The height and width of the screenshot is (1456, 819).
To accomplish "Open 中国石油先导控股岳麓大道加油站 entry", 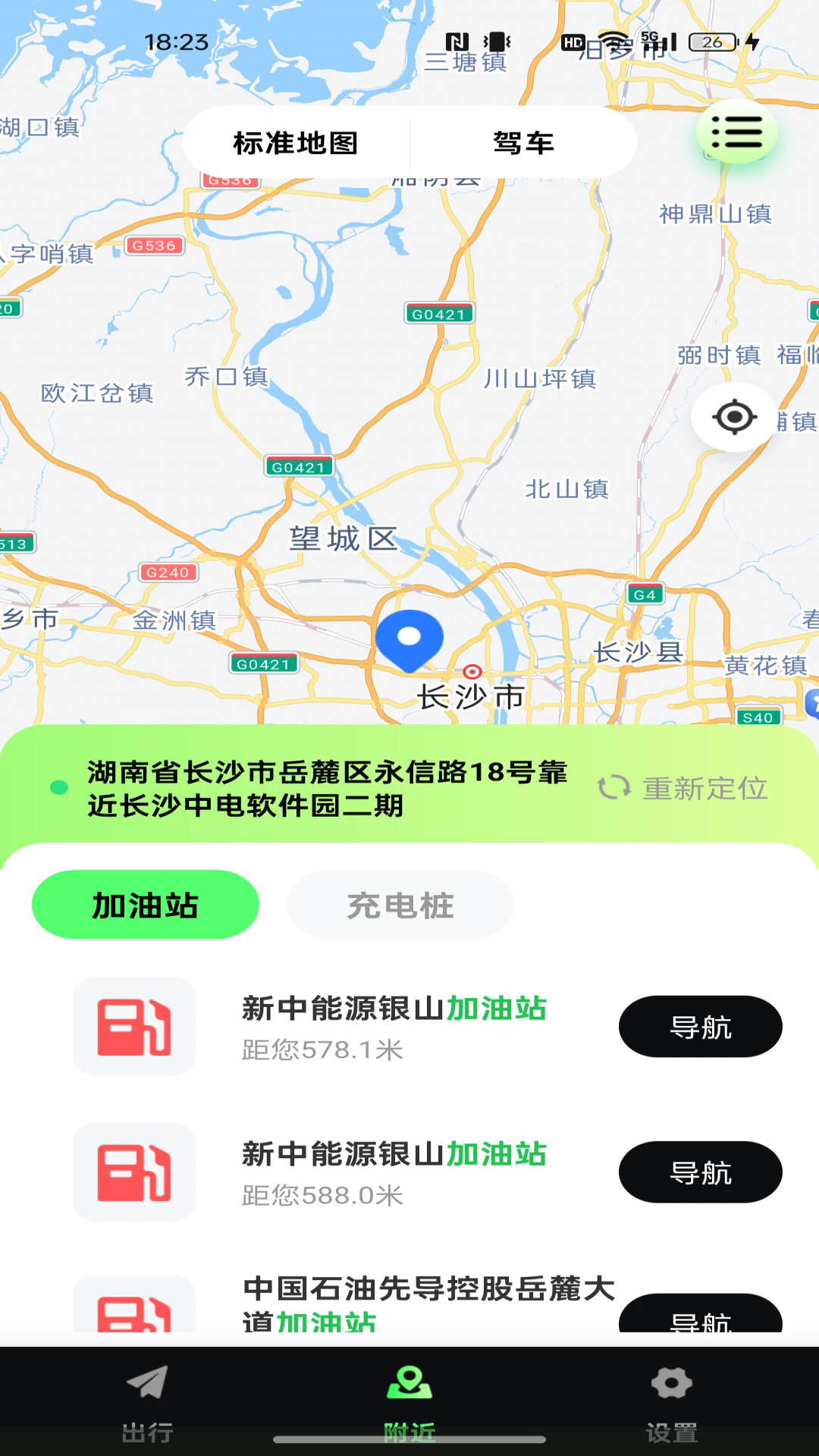I will [428, 1303].
